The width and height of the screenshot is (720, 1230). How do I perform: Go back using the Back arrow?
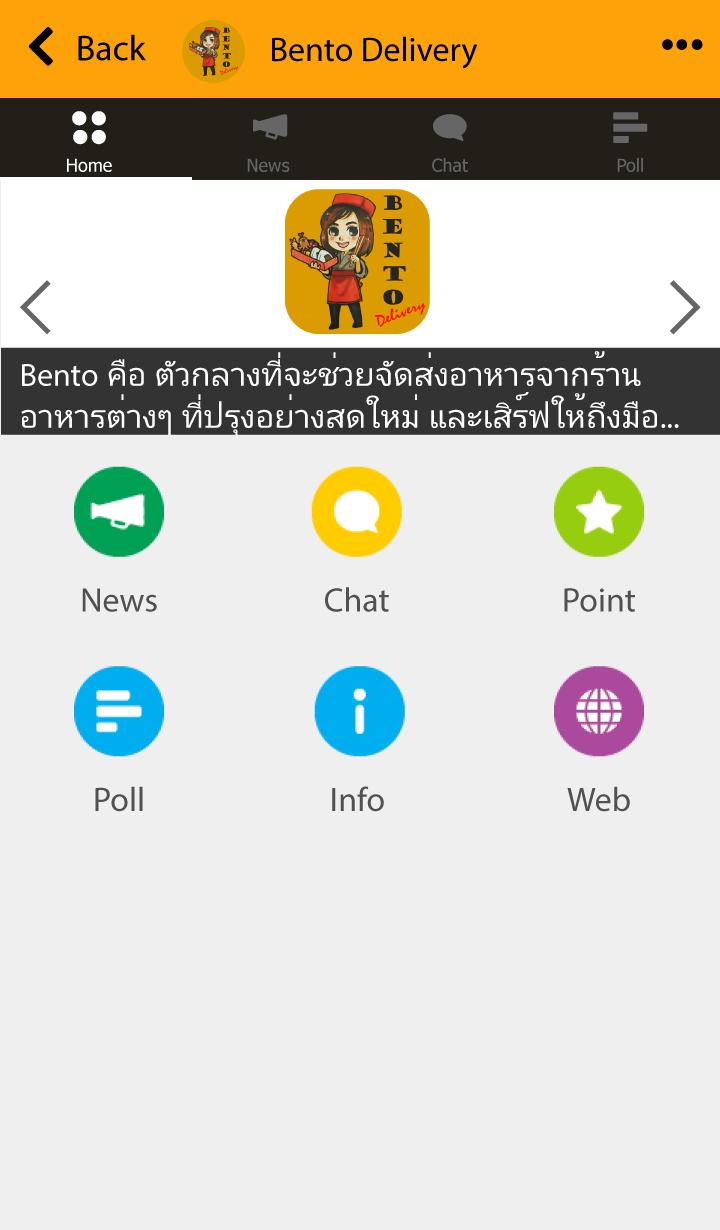(x=42, y=47)
